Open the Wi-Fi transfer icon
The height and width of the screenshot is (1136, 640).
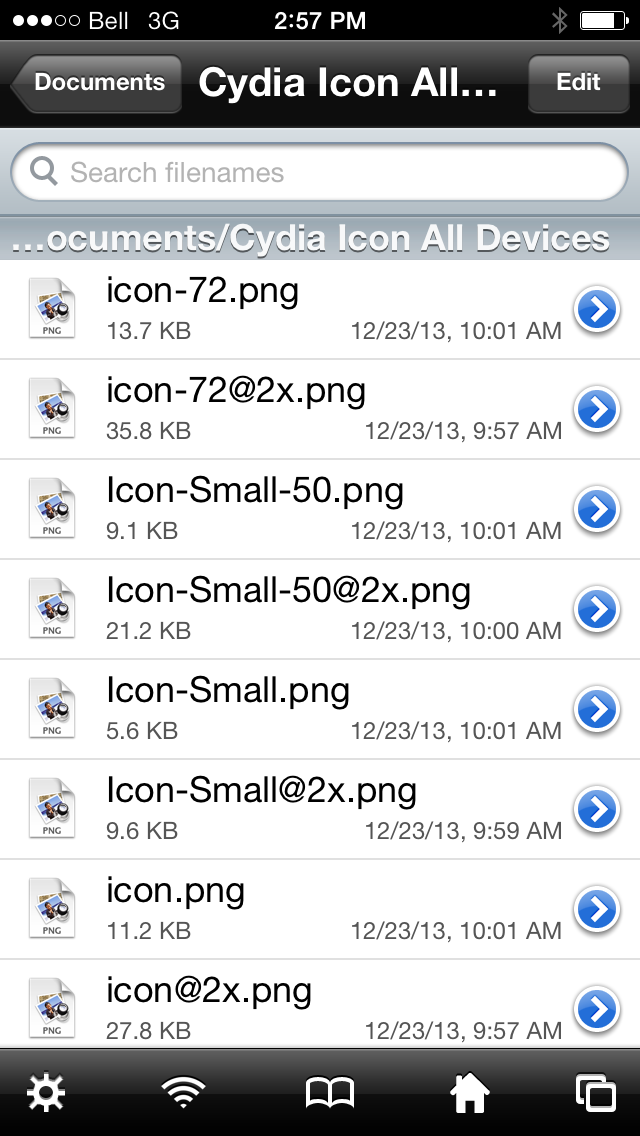[183, 1092]
